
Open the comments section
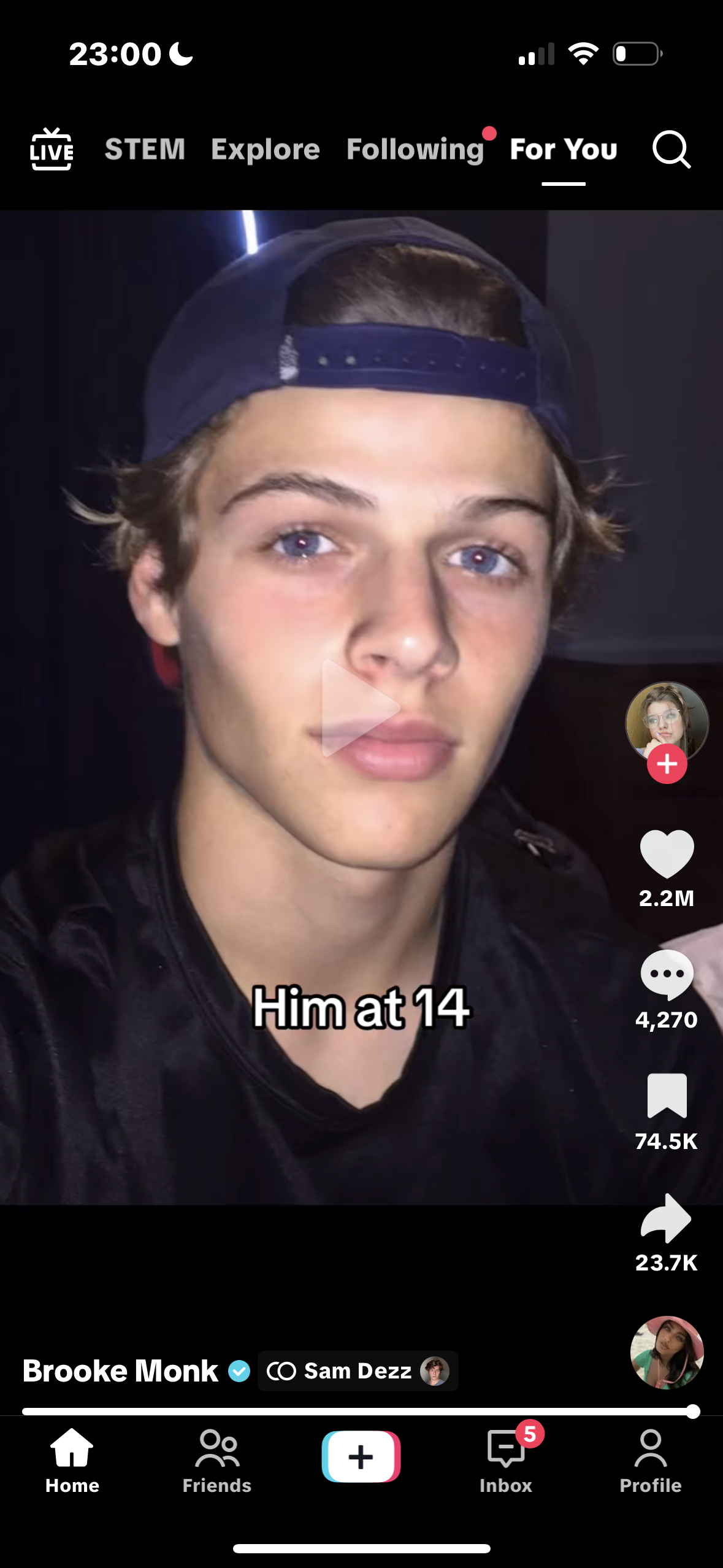[667, 974]
